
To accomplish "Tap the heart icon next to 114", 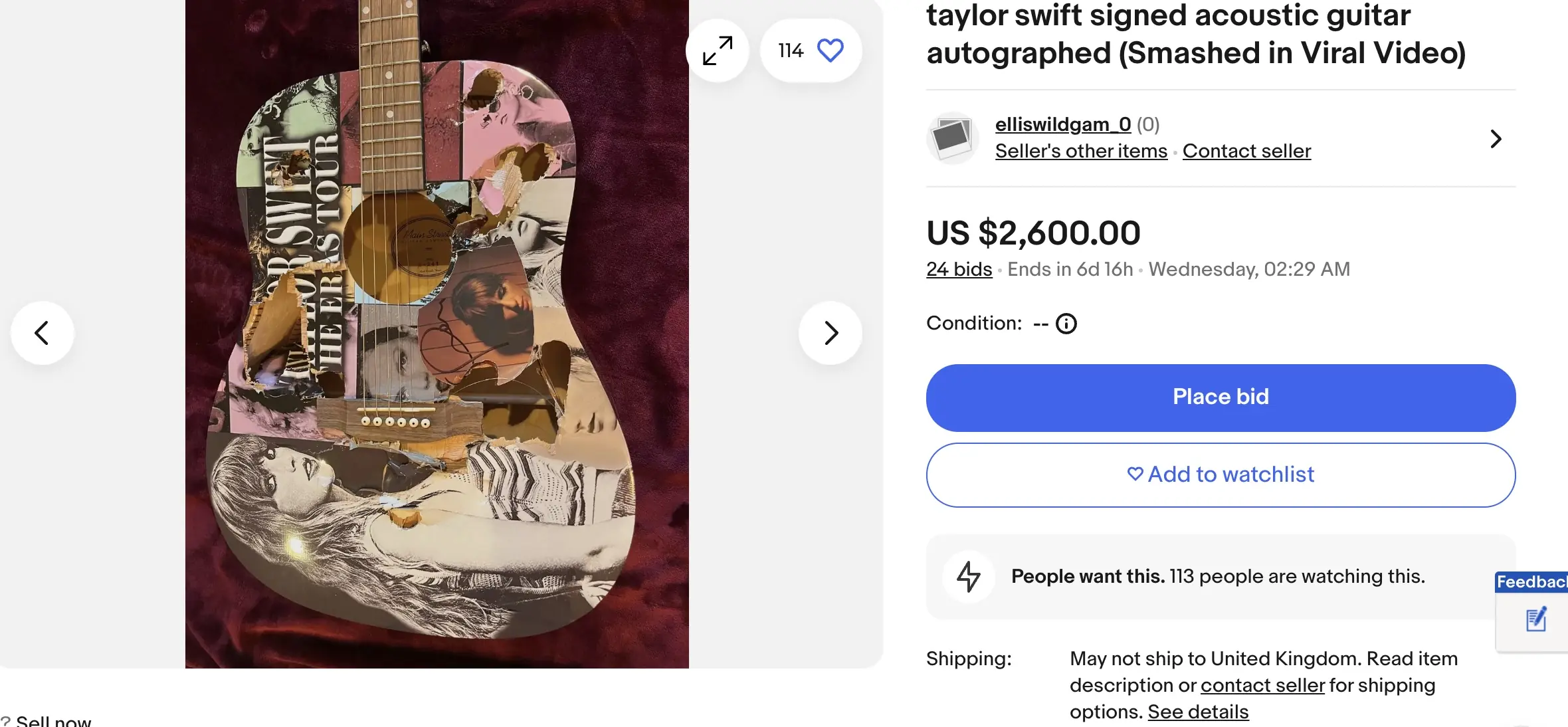I will 830,51.
